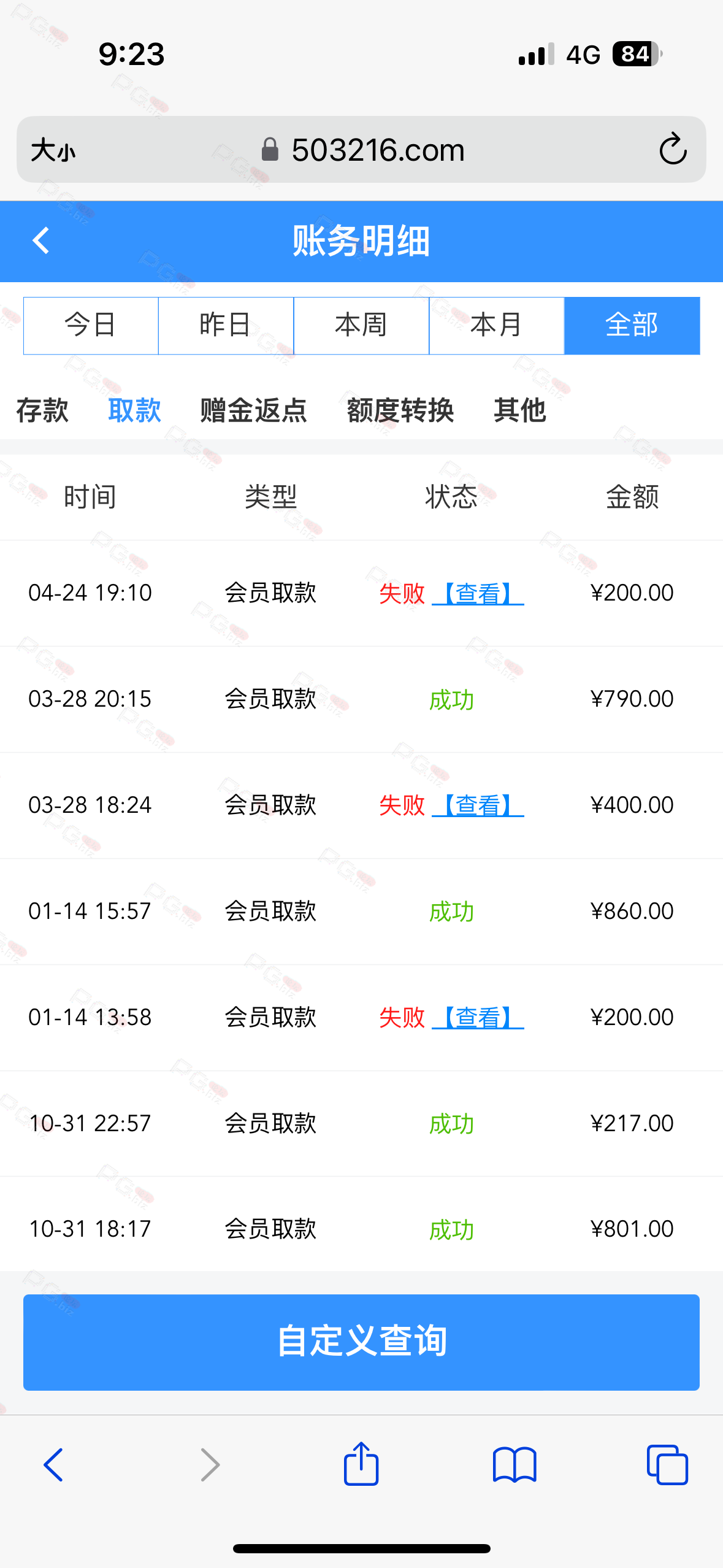Open the 大小 text size menu
723x1568 pixels.
(53, 150)
